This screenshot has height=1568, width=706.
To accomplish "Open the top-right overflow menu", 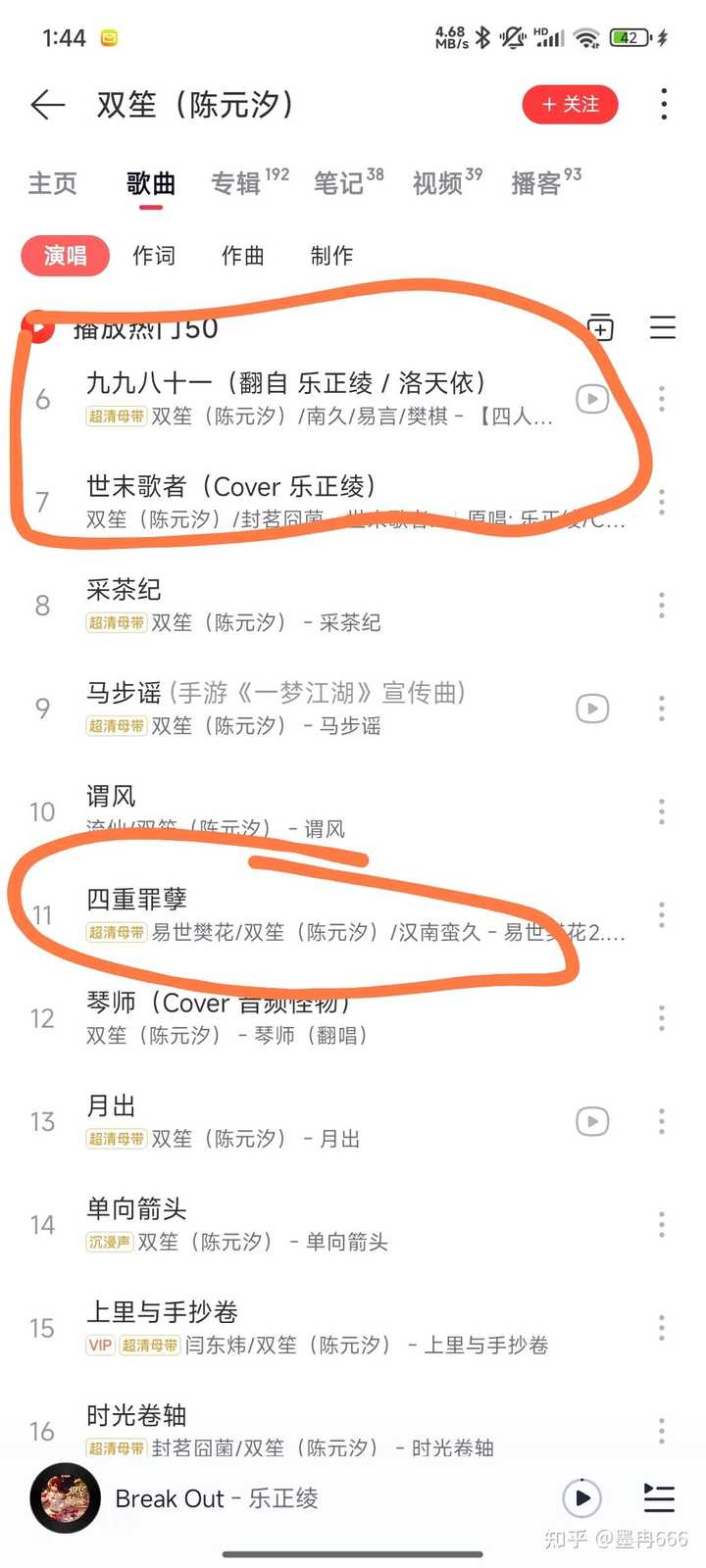I will click(x=664, y=105).
